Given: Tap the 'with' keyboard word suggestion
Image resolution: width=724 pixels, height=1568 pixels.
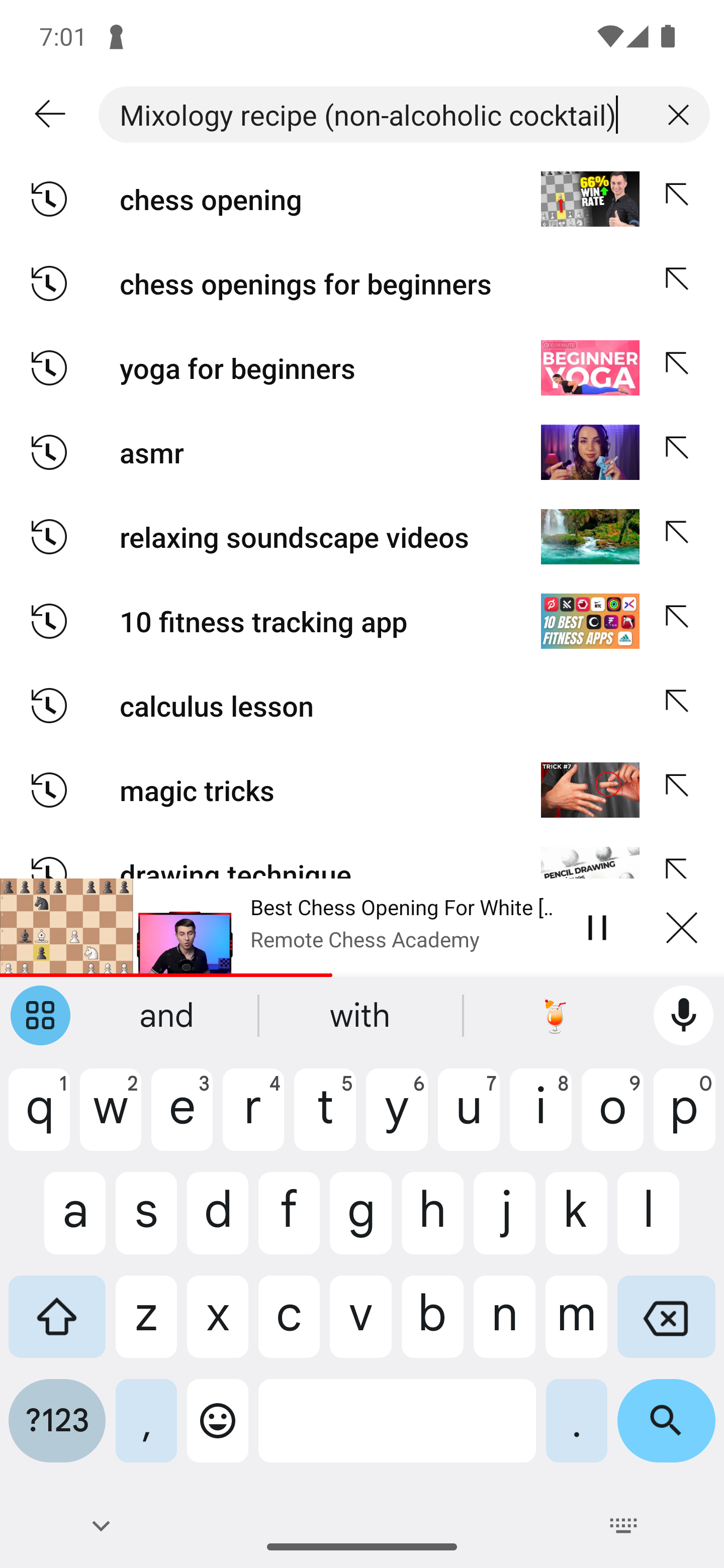Looking at the screenshot, I should pos(360,1015).
